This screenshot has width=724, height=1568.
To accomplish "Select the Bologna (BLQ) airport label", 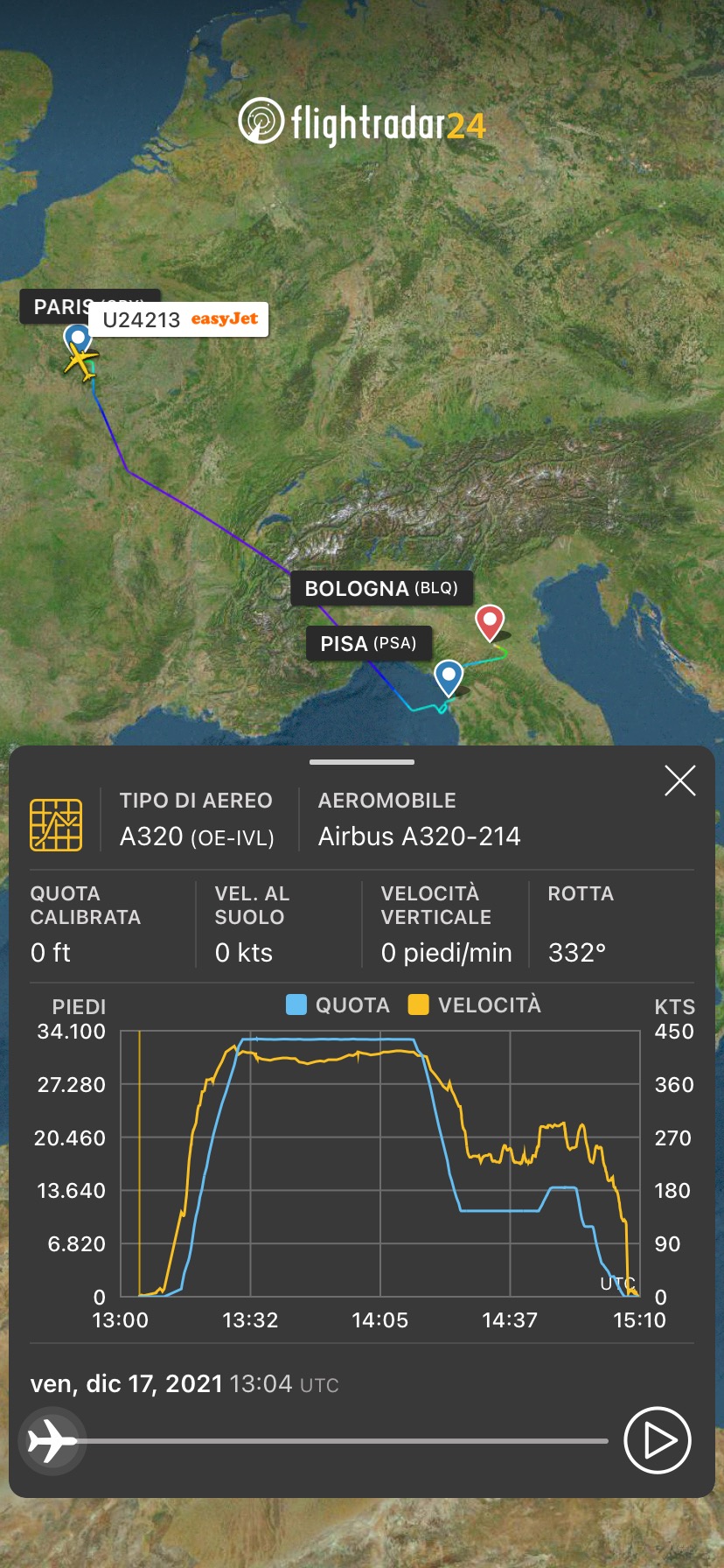I will pos(381,588).
